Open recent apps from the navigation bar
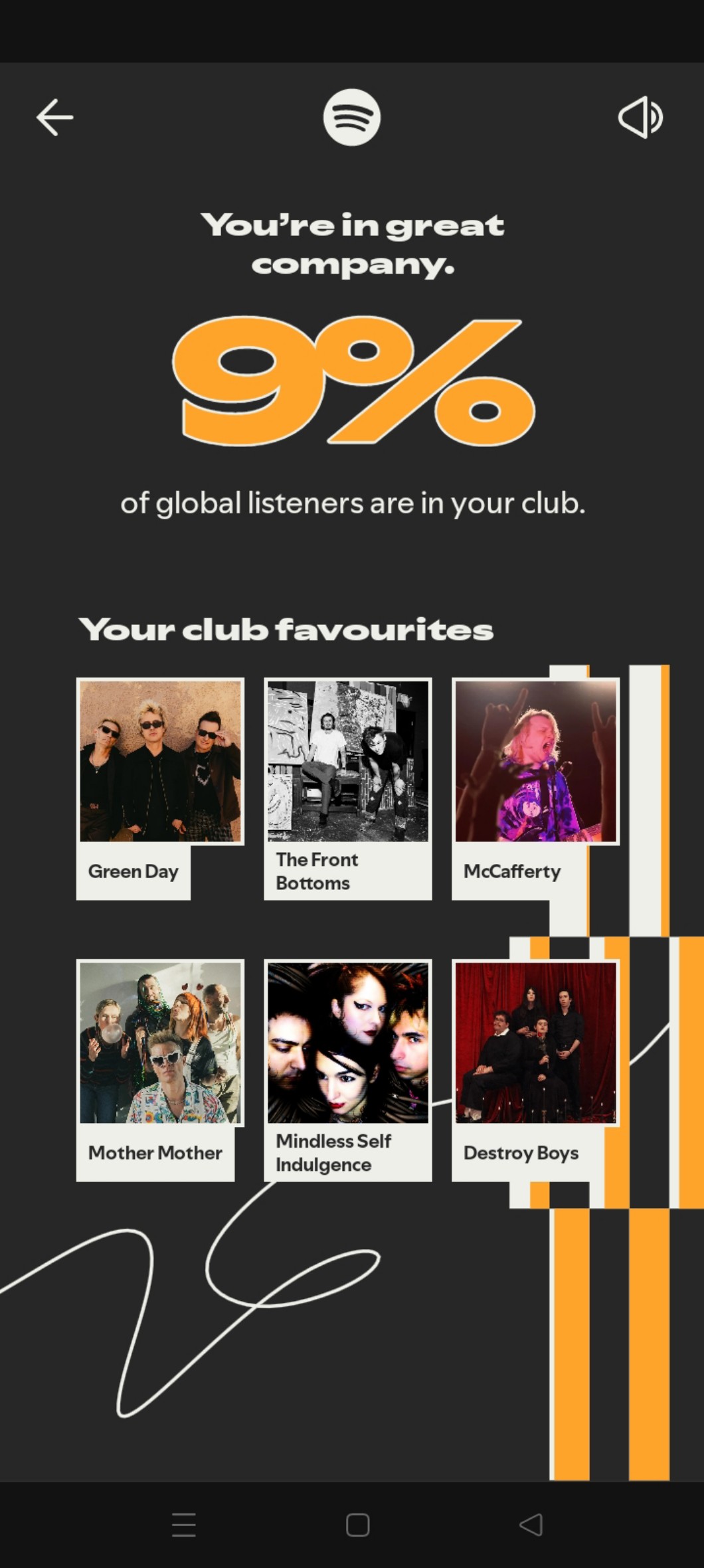The width and height of the screenshot is (704, 1568). 184,1525
